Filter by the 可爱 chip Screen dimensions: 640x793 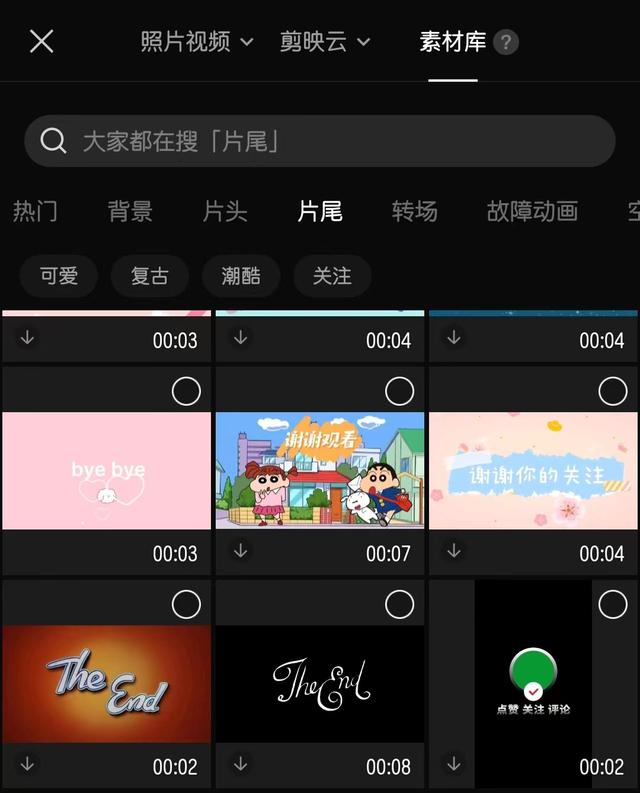pos(59,276)
